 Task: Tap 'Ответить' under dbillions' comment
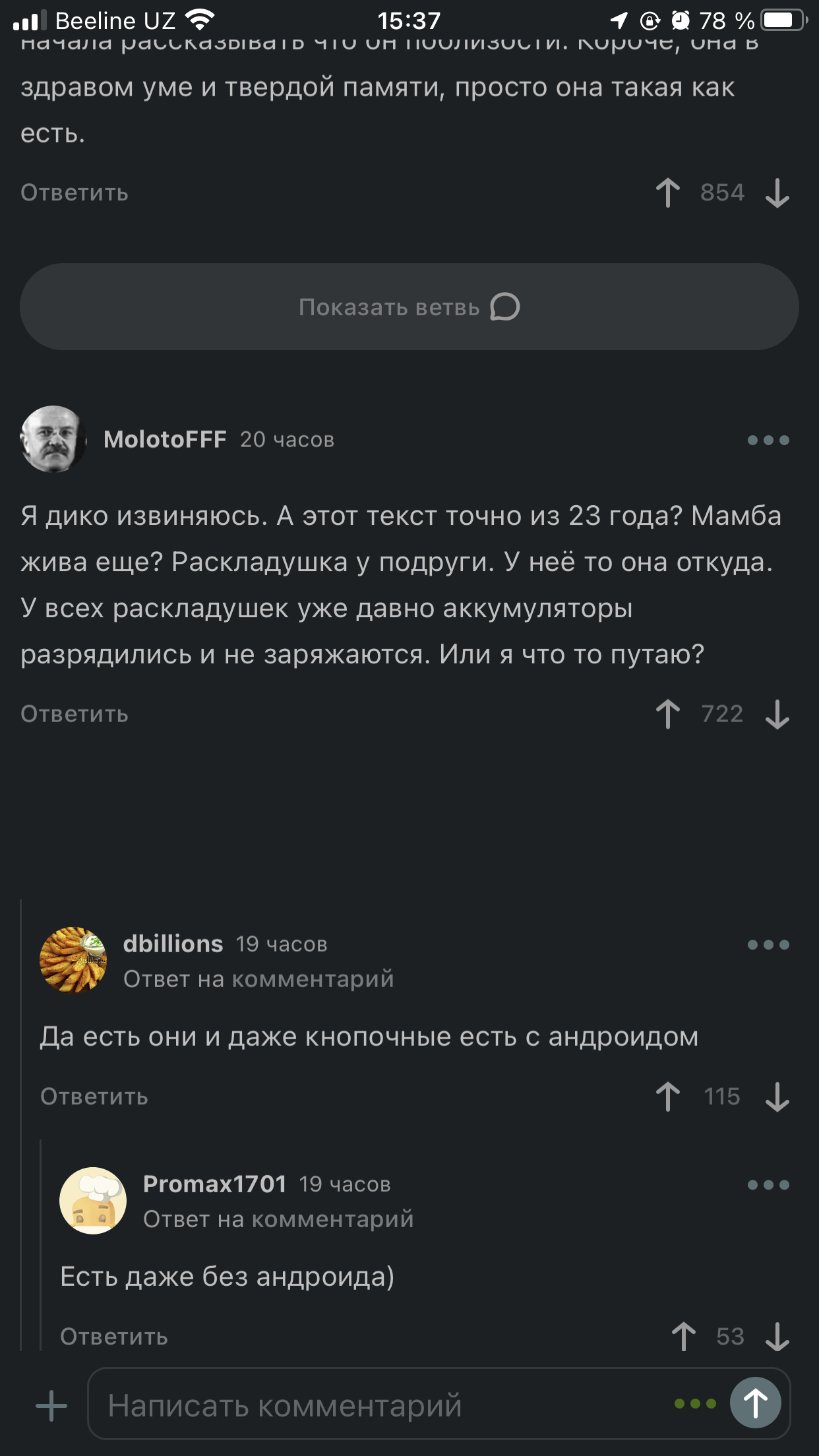pyautogui.click(x=94, y=1097)
